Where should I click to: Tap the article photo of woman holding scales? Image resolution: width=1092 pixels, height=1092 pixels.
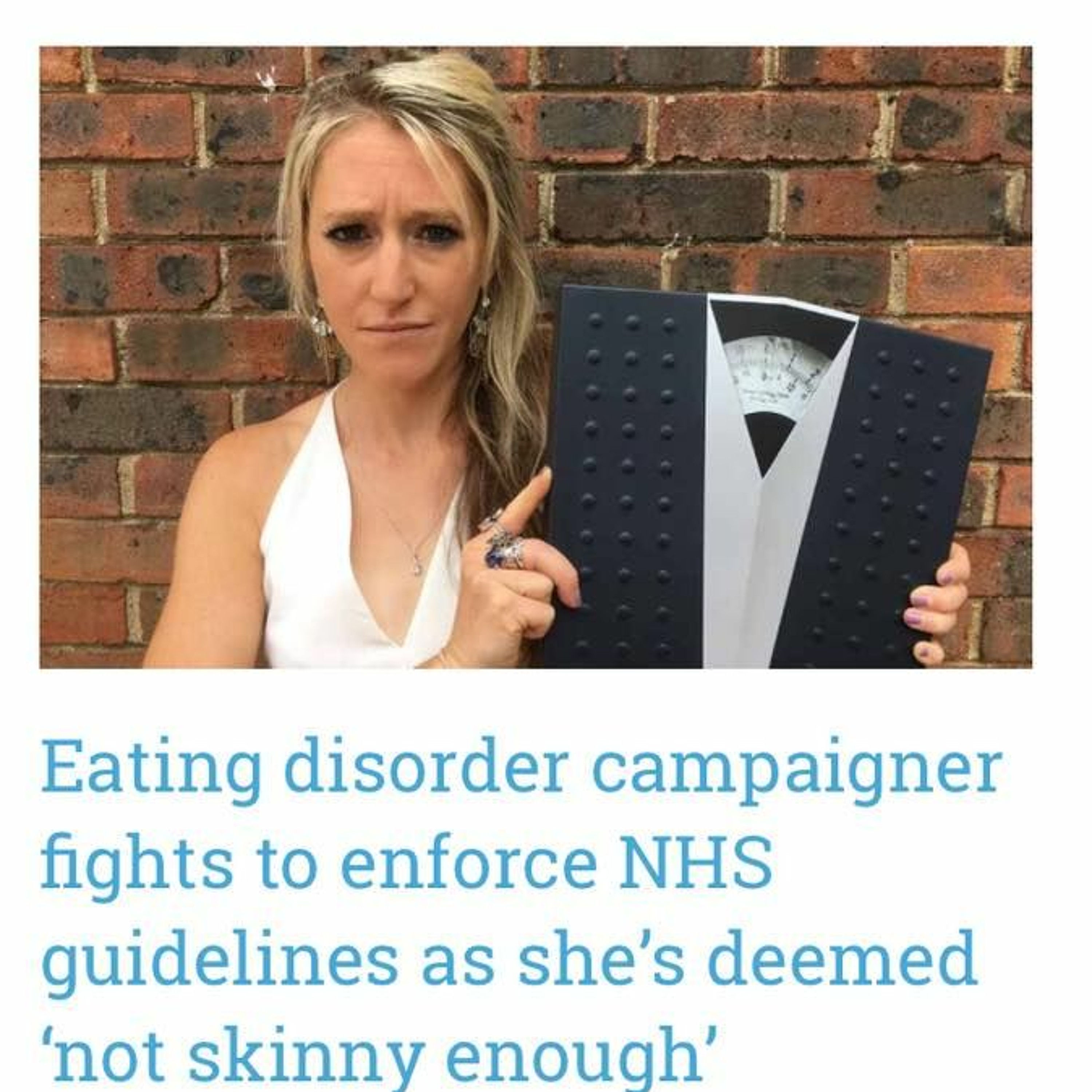(x=536, y=357)
